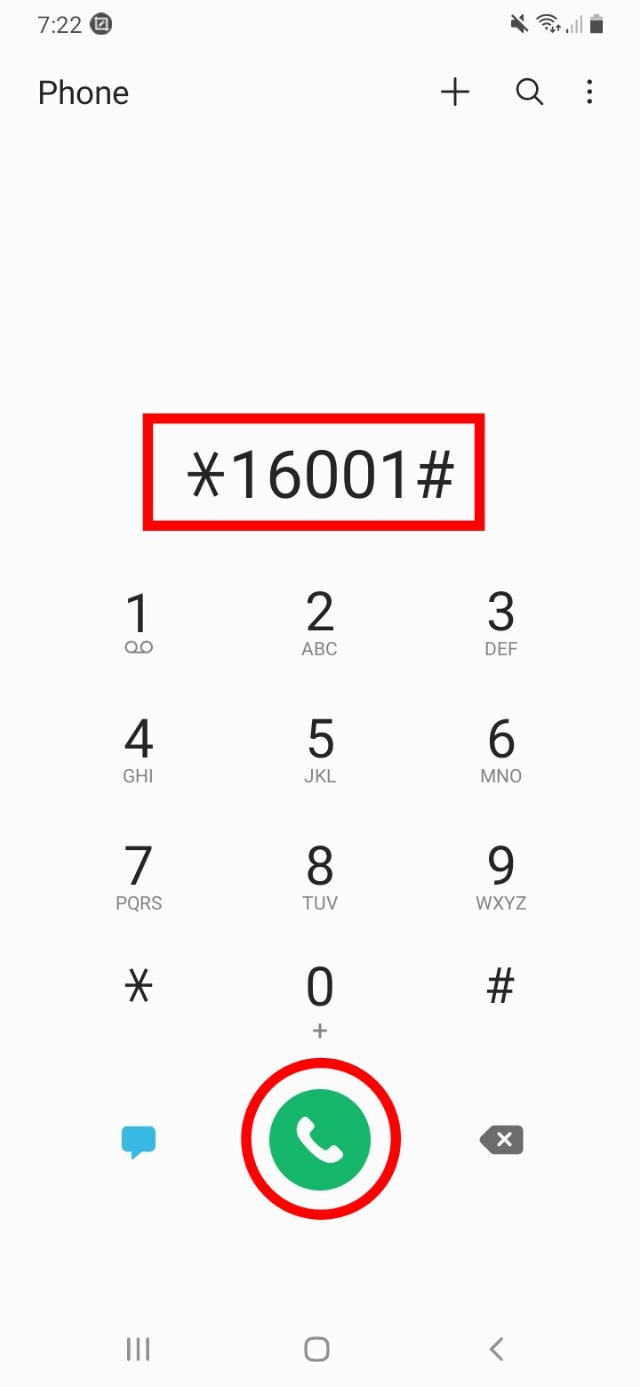Delete last digit with backspace icon
This screenshot has height=1387, width=640.
(x=501, y=1140)
